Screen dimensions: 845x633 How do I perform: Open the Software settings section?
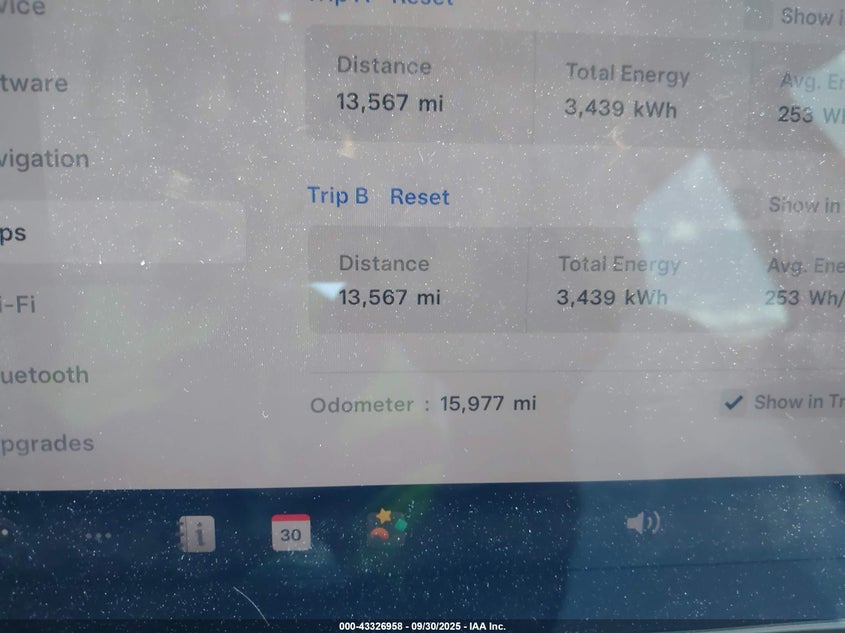pyautogui.click(x=34, y=83)
